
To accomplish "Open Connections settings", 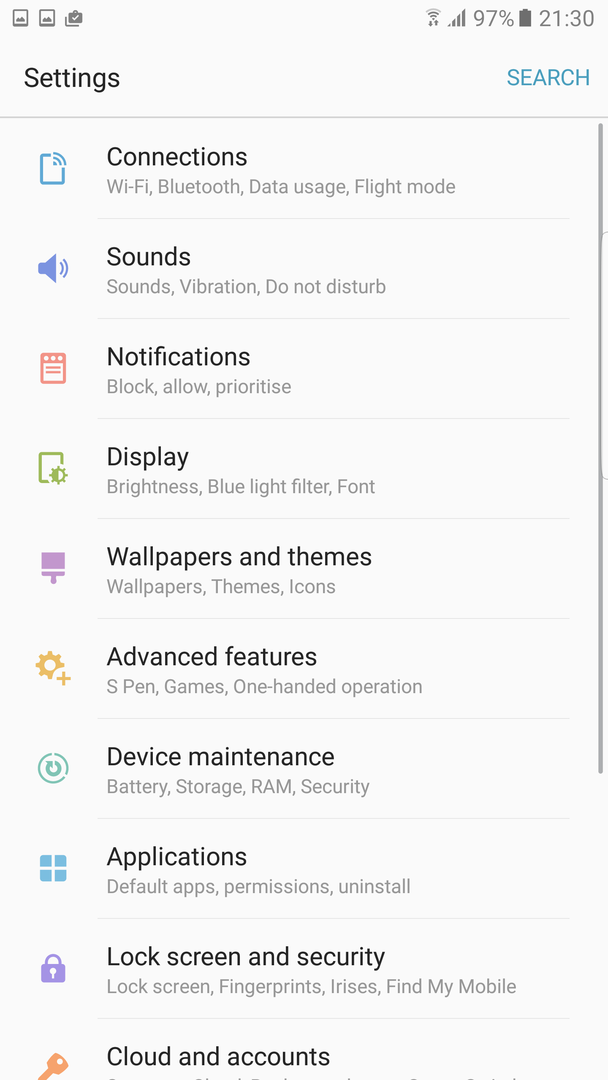I will (300, 170).
